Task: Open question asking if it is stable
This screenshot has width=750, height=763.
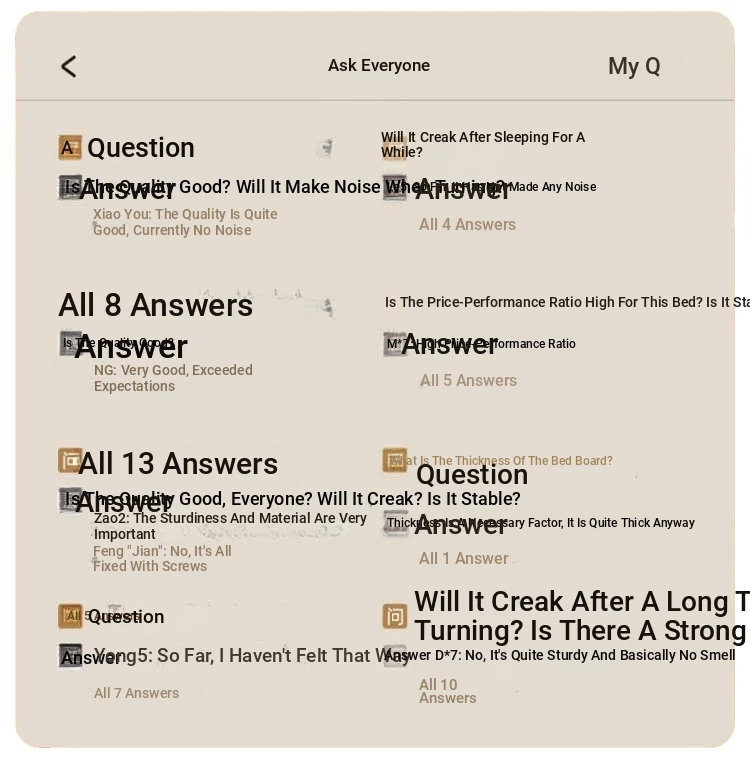Action: click(293, 499)
